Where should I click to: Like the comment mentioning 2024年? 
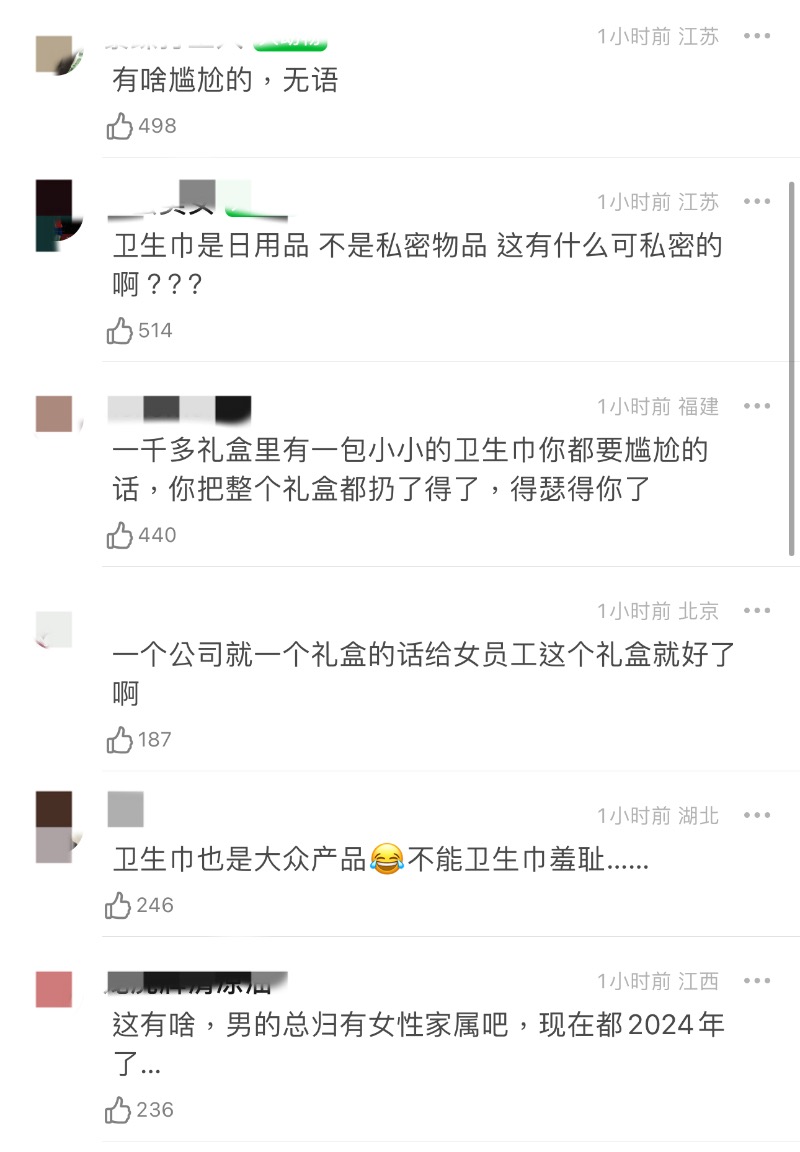tap(120, 1110)
